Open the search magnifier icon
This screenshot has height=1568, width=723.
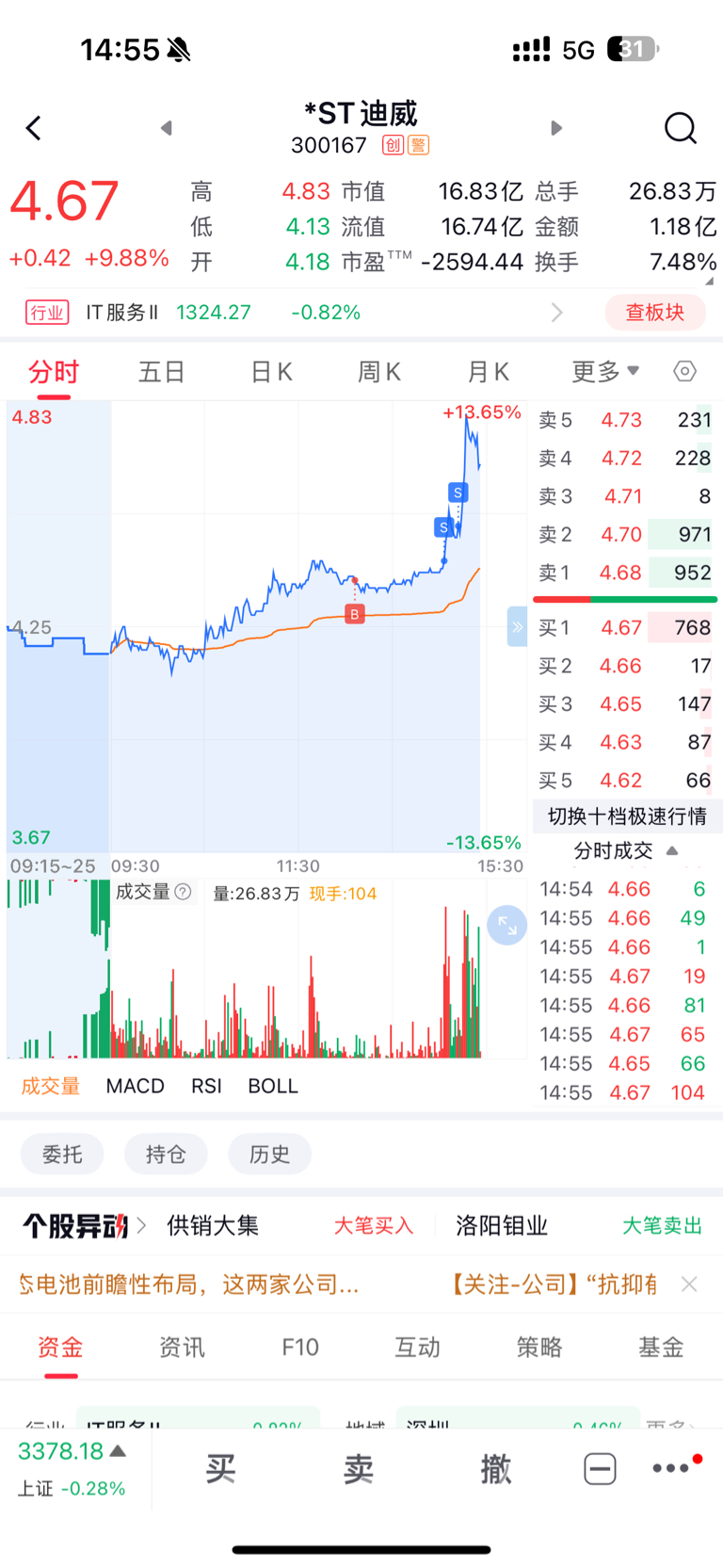[680, 128]
